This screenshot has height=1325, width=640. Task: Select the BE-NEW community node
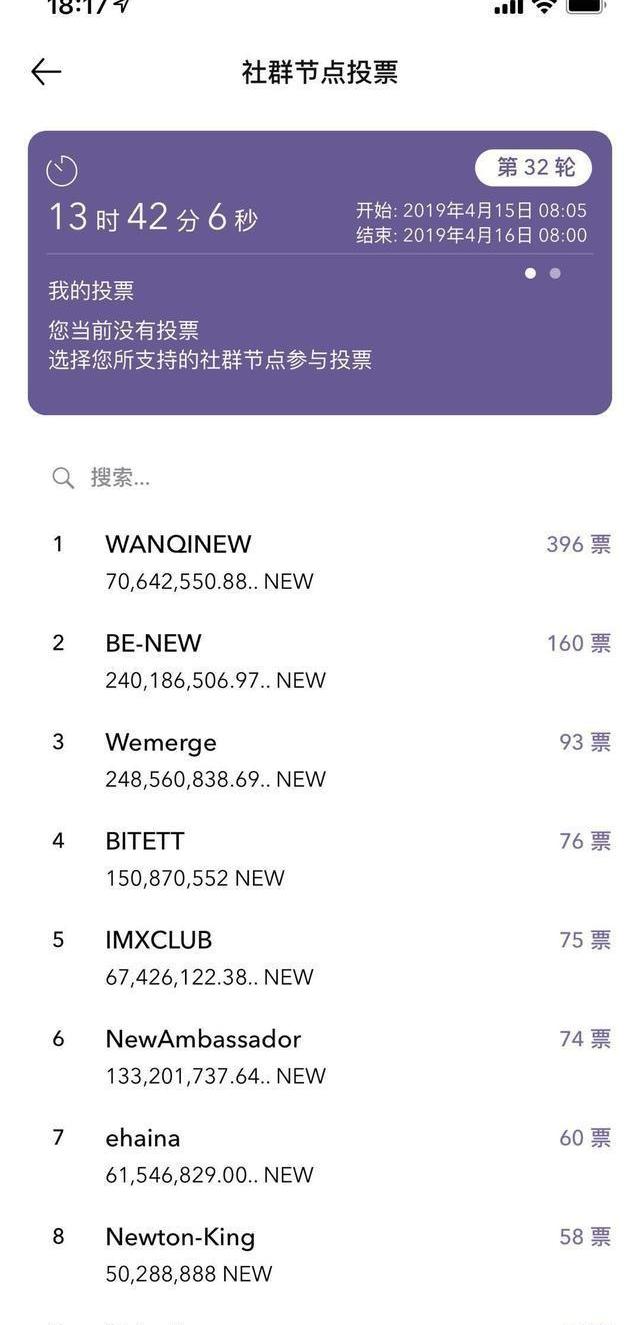click(x=320, y=660)
